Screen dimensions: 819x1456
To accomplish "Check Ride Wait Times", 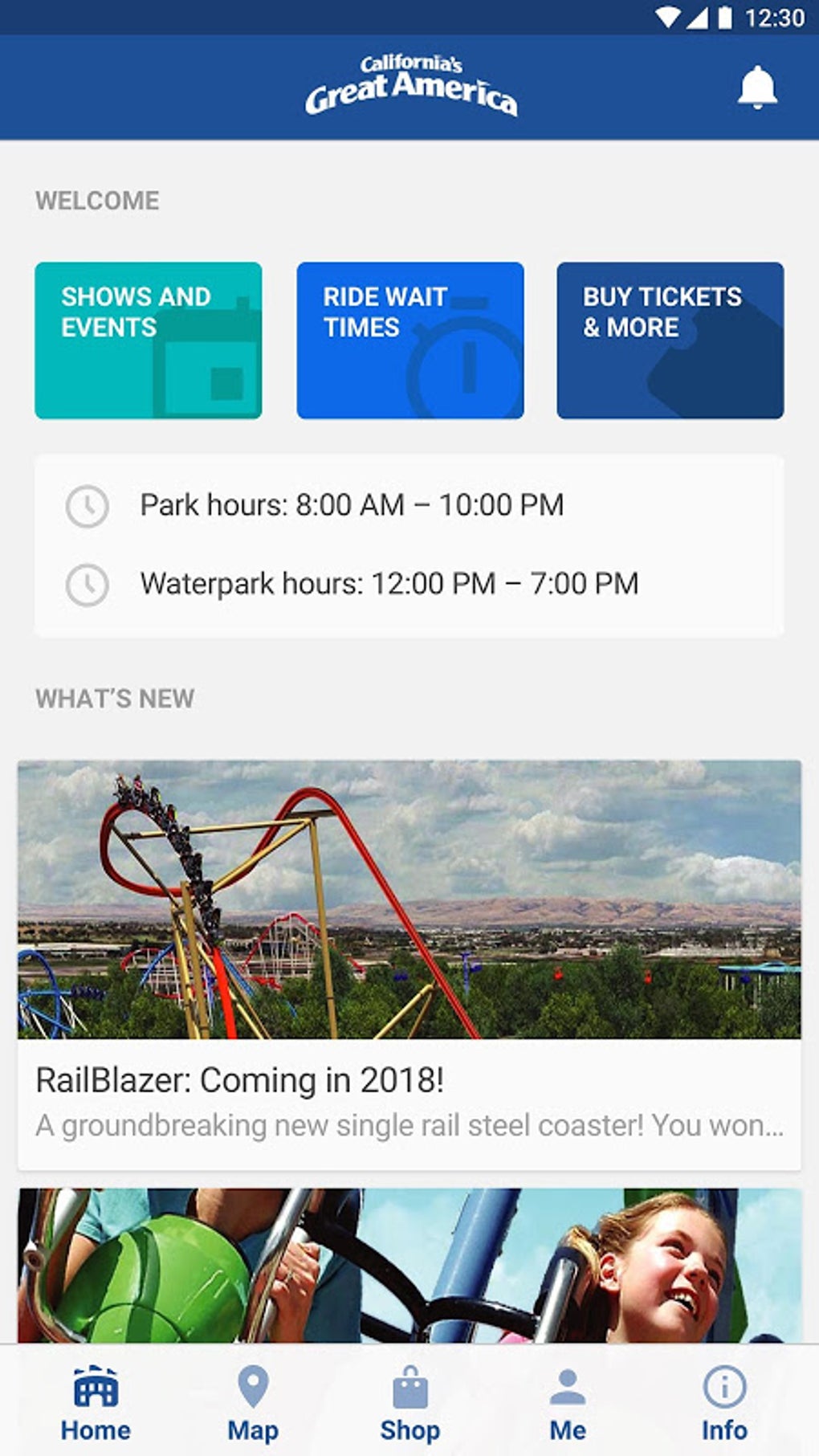I will tap(409, 340).
